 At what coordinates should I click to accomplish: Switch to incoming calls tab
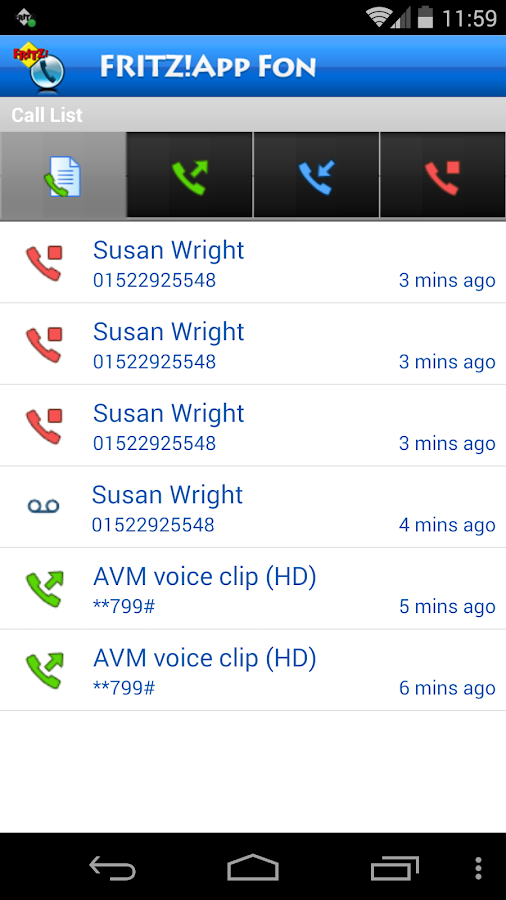[x=316, y=176]
